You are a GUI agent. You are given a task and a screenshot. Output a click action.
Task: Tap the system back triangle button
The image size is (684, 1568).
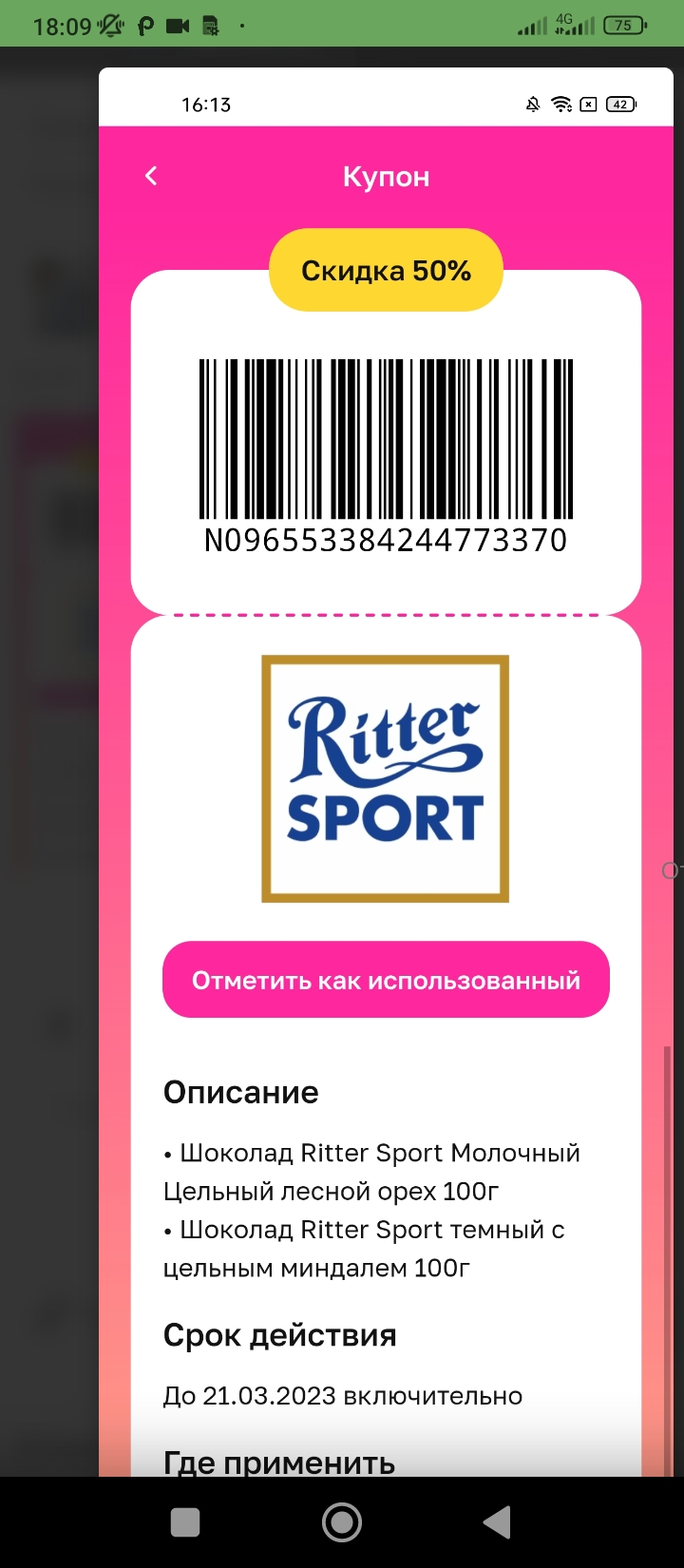[x=498, y=1522]
